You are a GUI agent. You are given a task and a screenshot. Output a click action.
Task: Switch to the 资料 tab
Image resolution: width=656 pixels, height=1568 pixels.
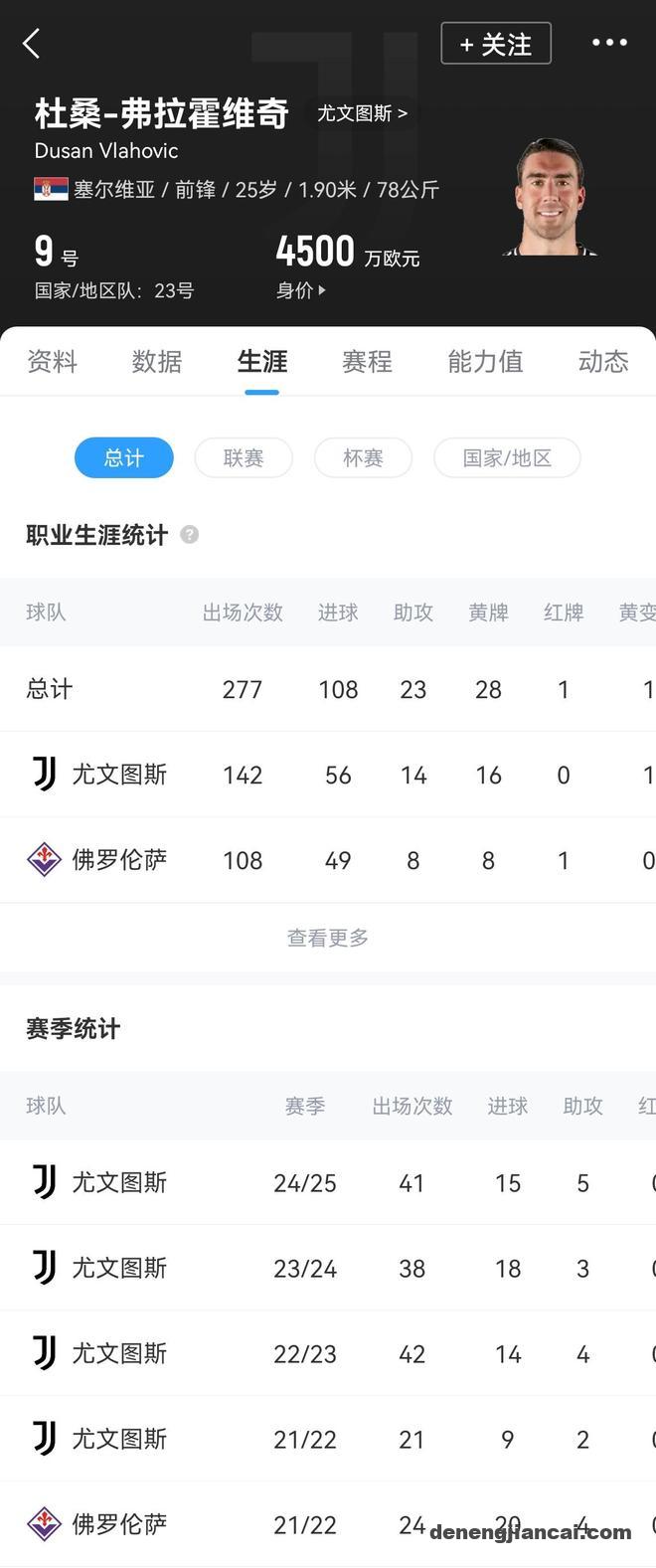(52, 362)
